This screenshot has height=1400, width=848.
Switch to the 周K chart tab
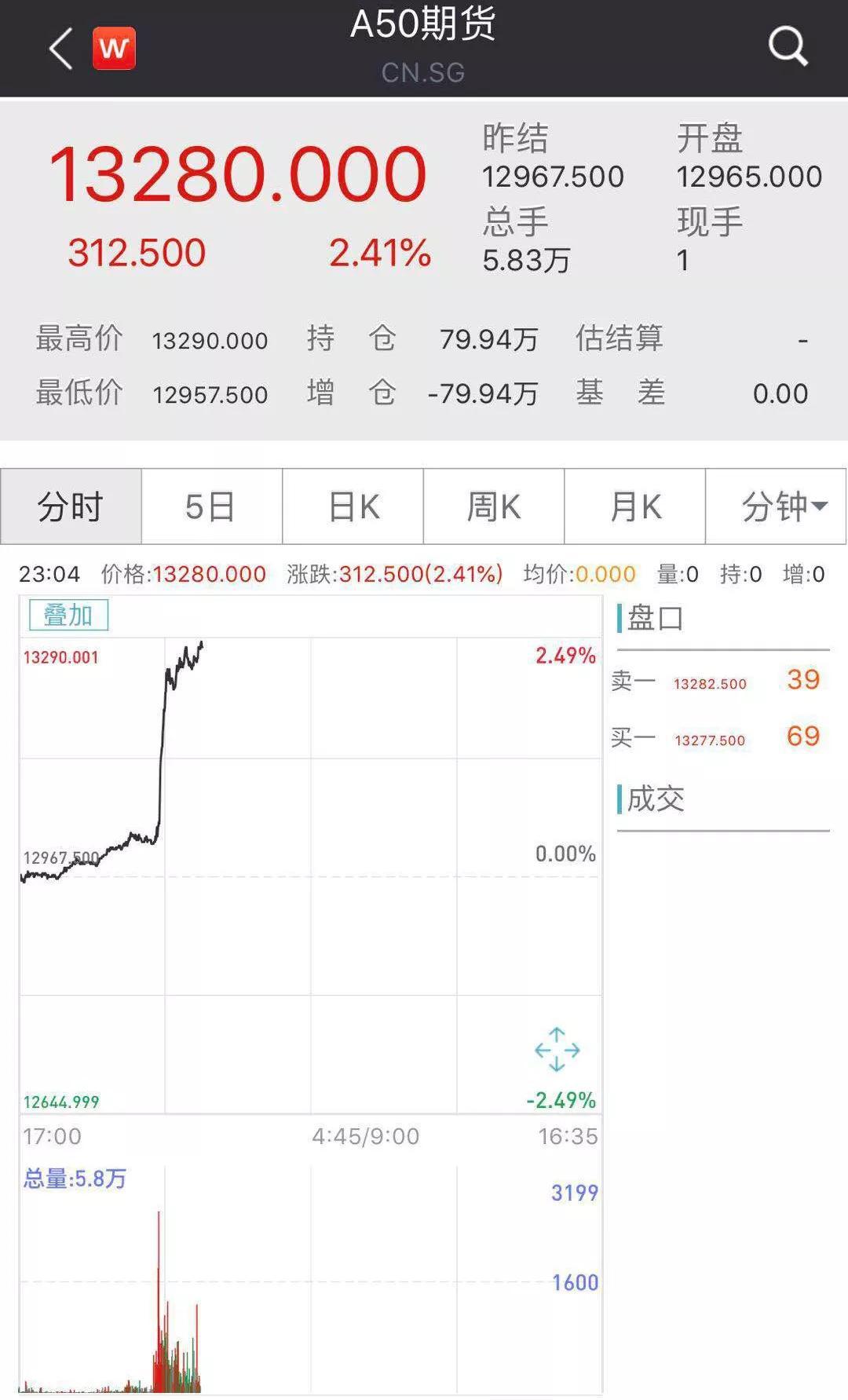[494, 506]
